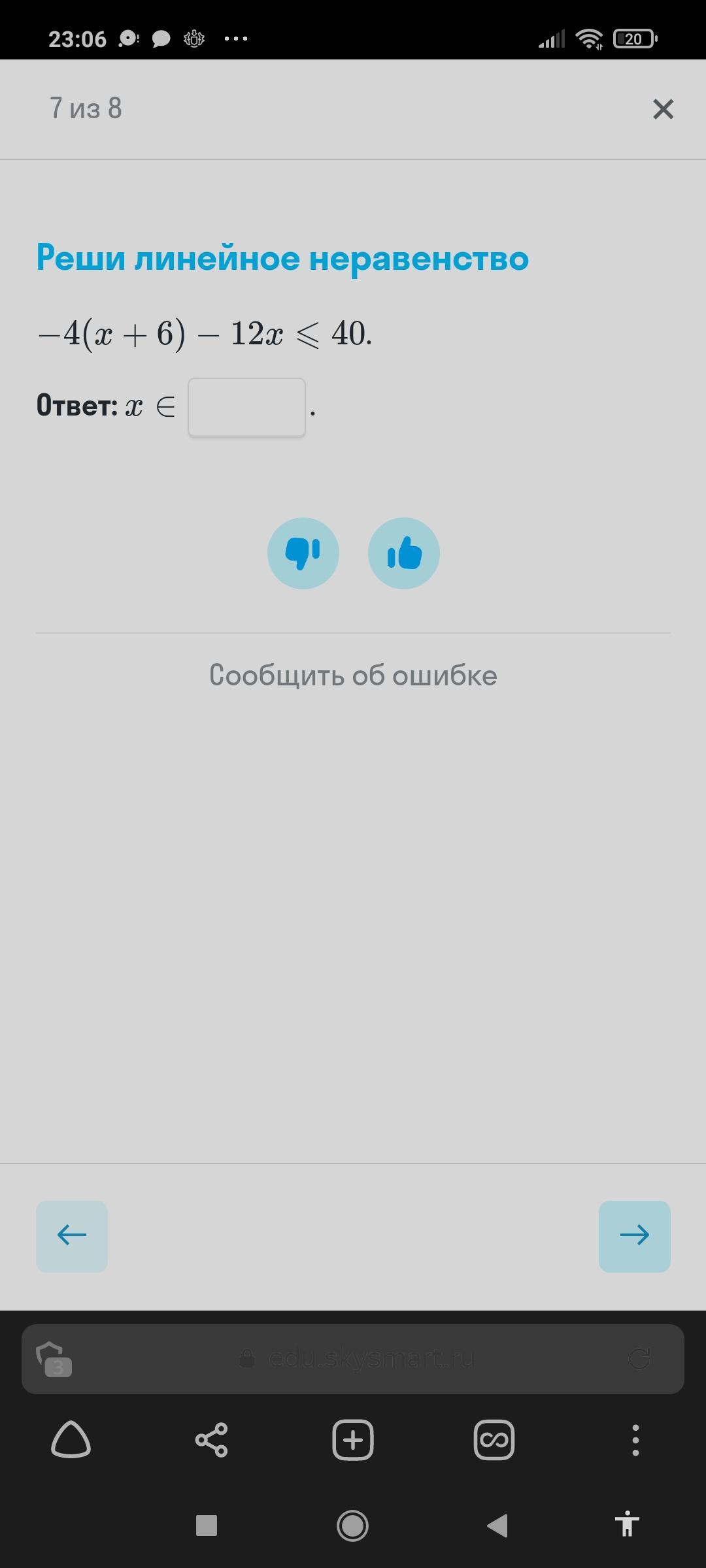Viewport: 706px width, 1568px height.
Task: Share the current page
Action: click(212, 1440)
